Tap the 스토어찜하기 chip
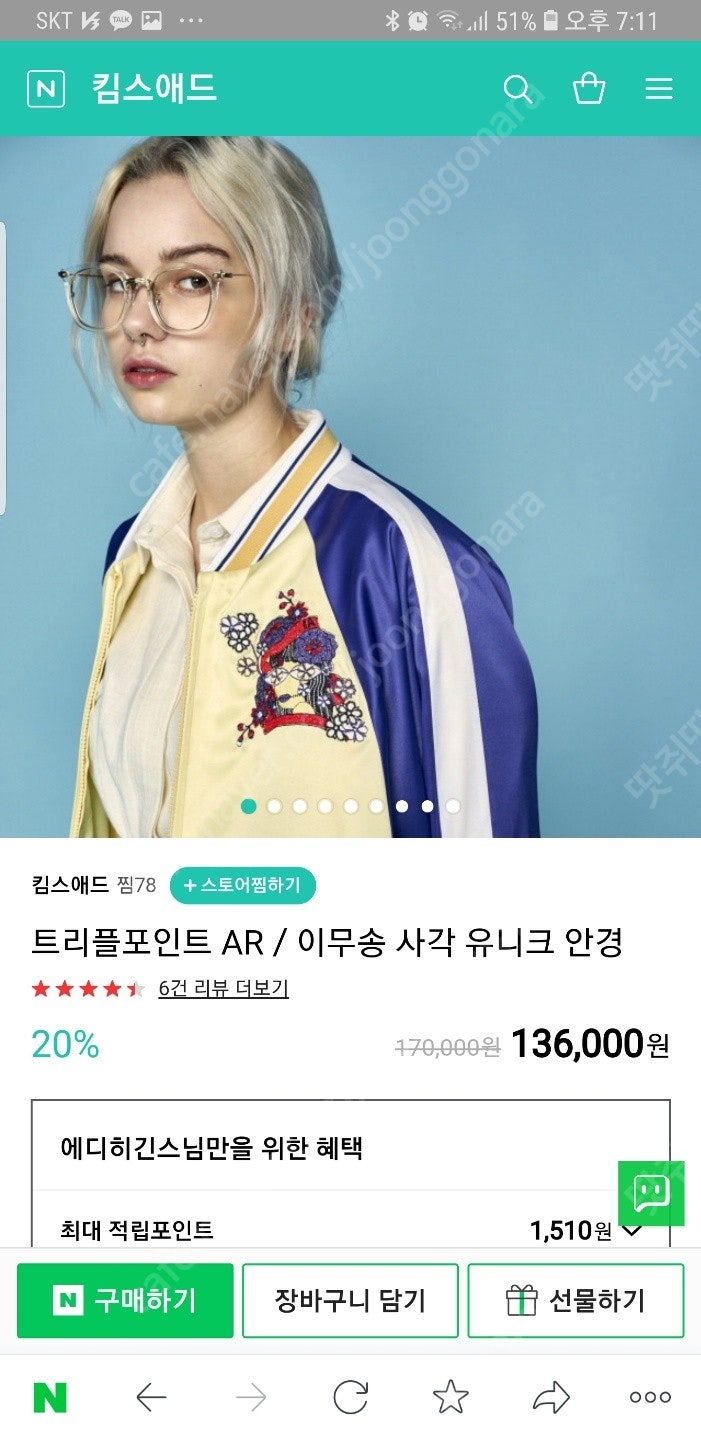This screenshot has height=1440, width=701. coord(242,885)
